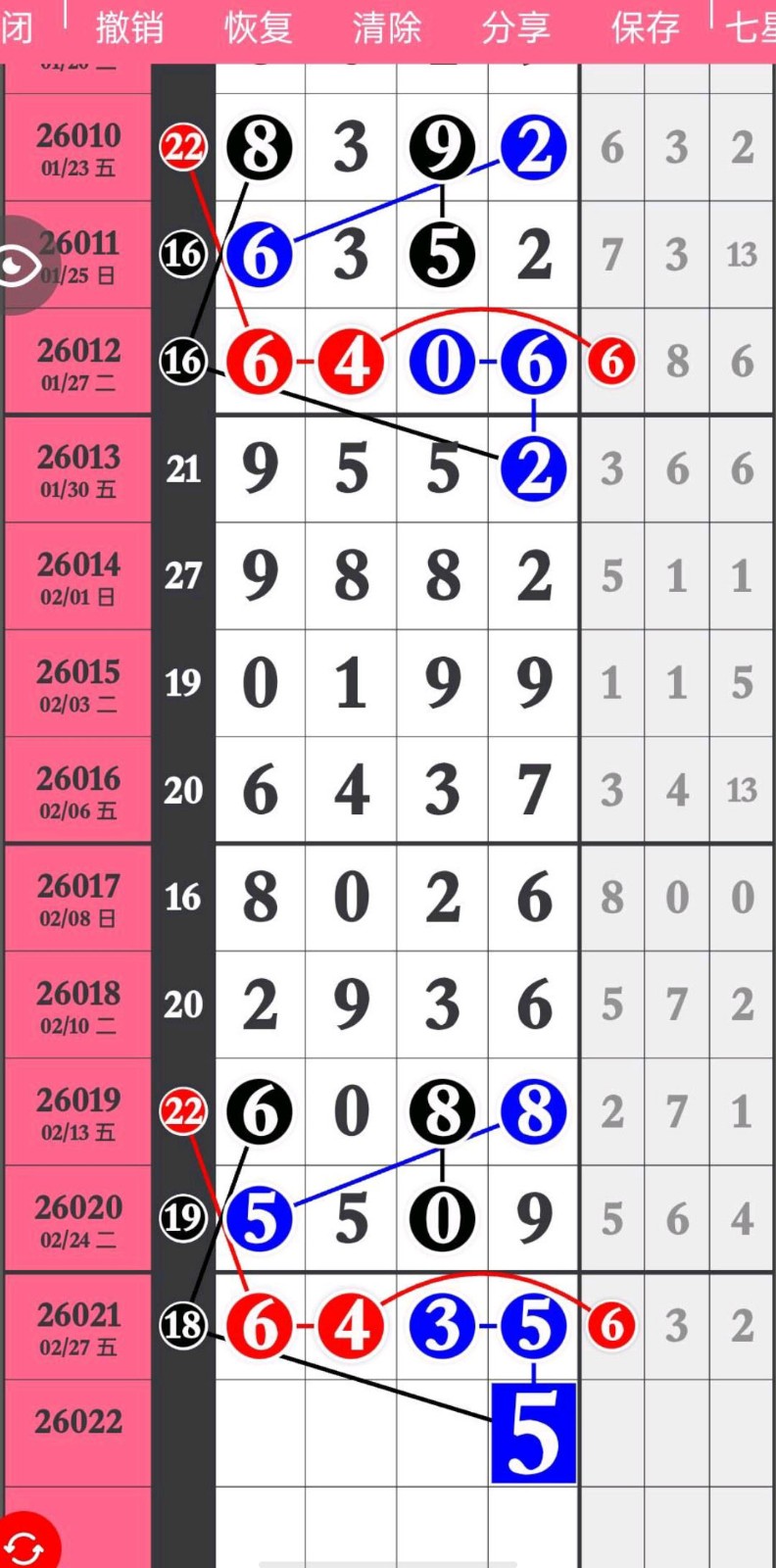Screen dimensions: 776x1568
Task: Share the chart via 分享
Action: (515, 27)
